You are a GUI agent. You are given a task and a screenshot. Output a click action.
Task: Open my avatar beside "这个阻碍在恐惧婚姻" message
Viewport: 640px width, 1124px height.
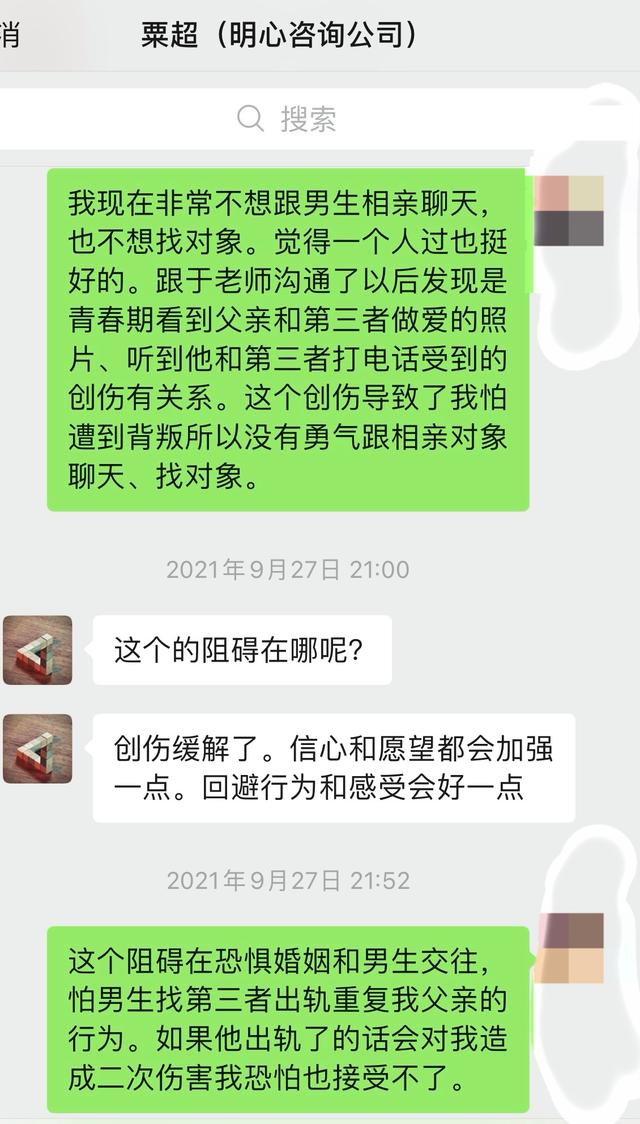click(x=570, y=947)
